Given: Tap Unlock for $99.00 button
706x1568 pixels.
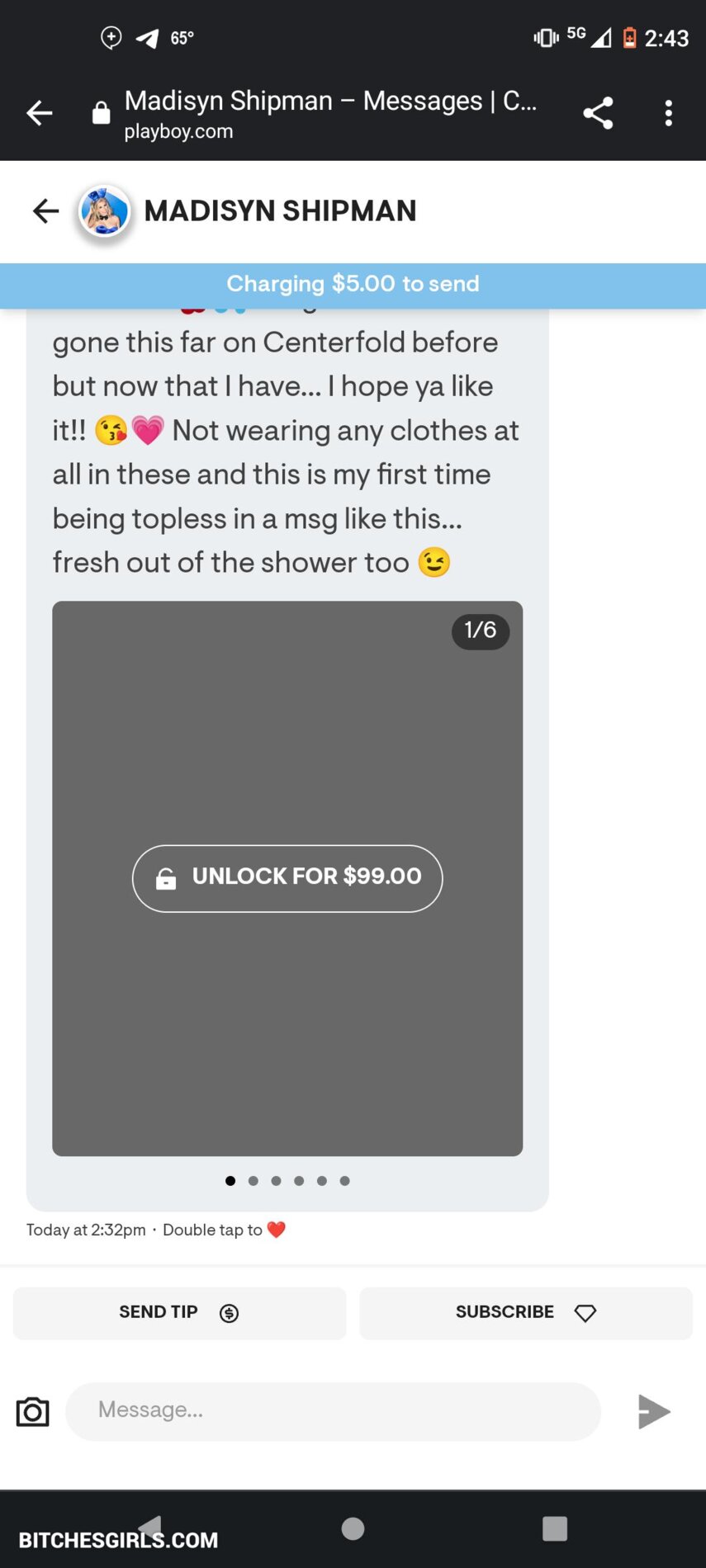Looking at the screenshot, I should coord(287,877).
